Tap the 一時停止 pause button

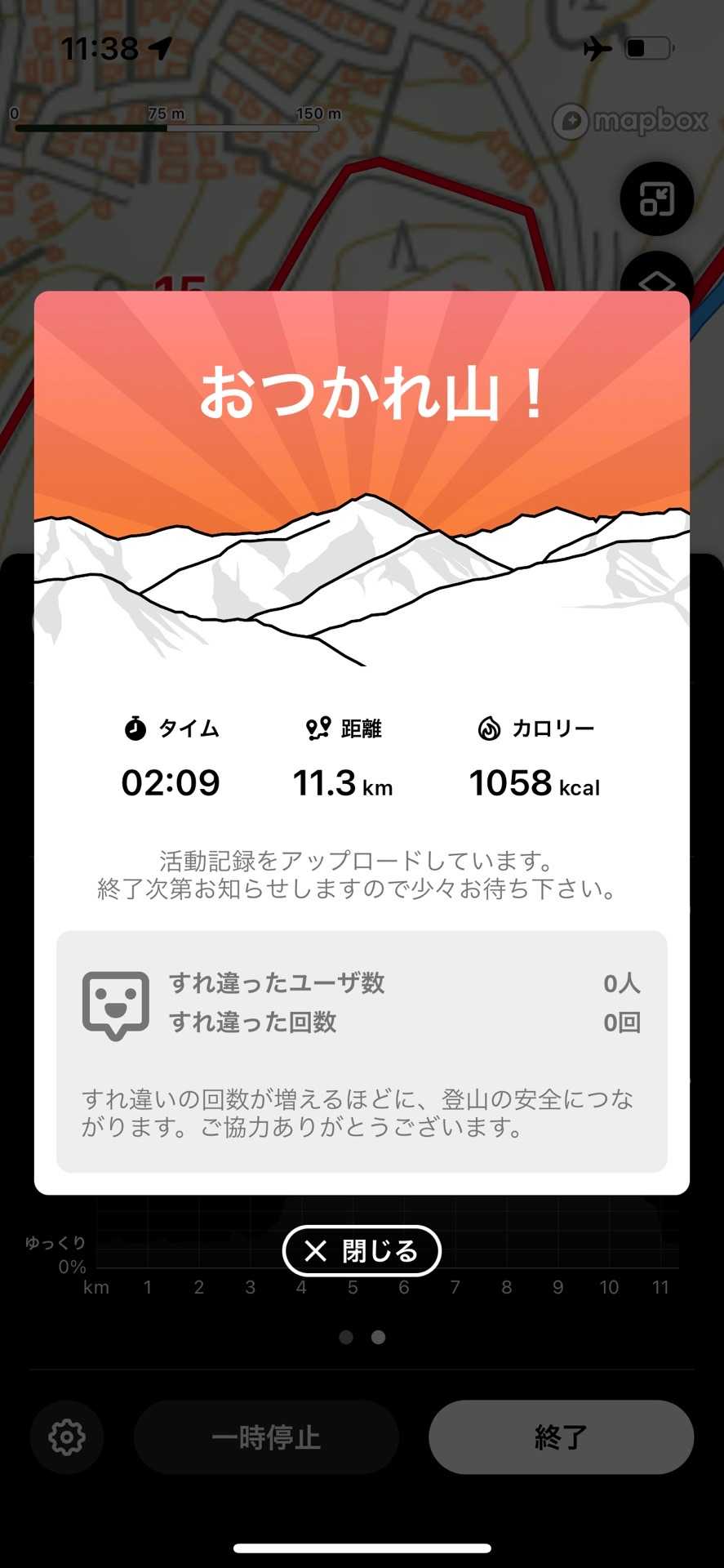pos(266,1437)
